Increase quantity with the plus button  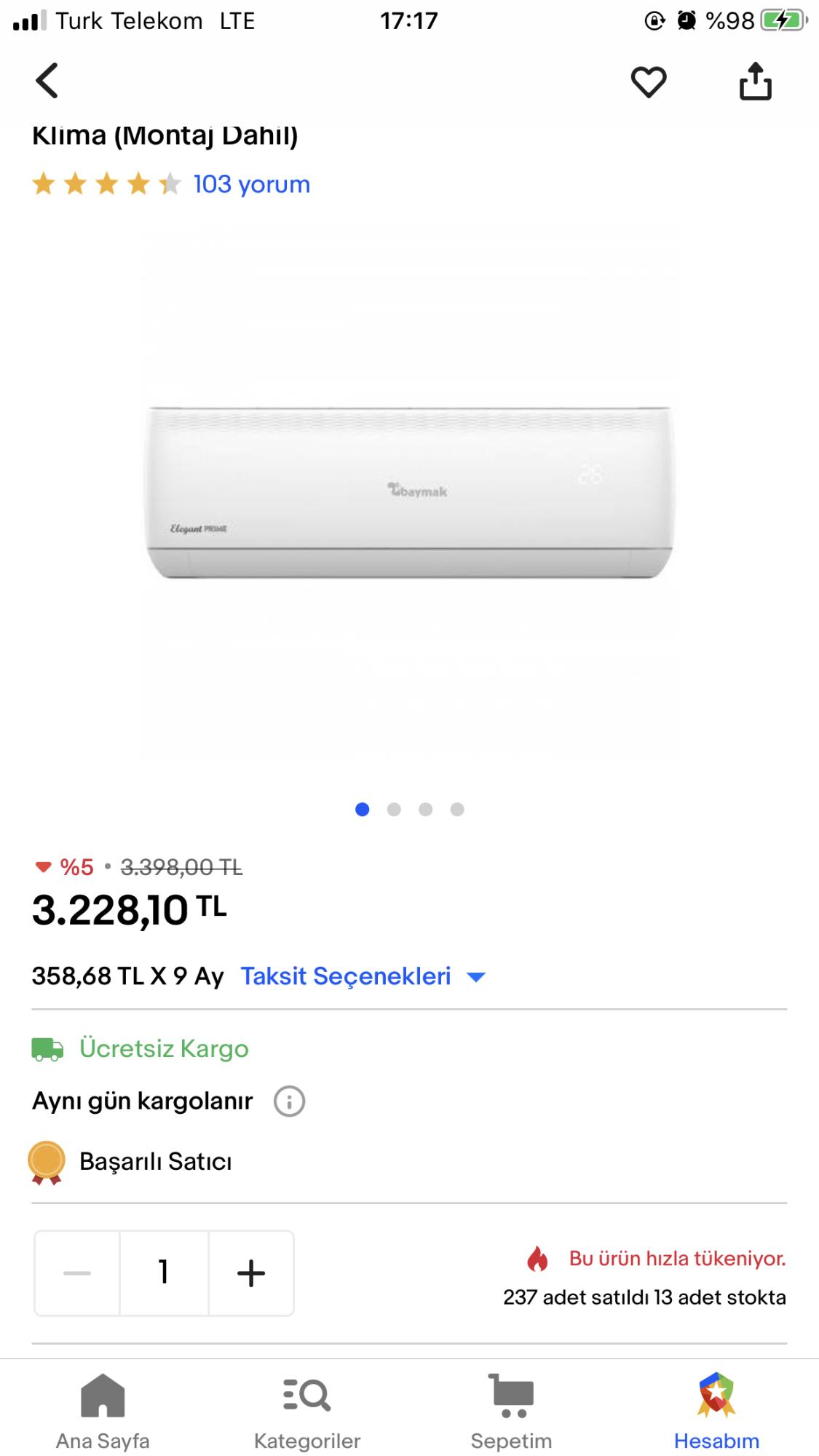251,1273
